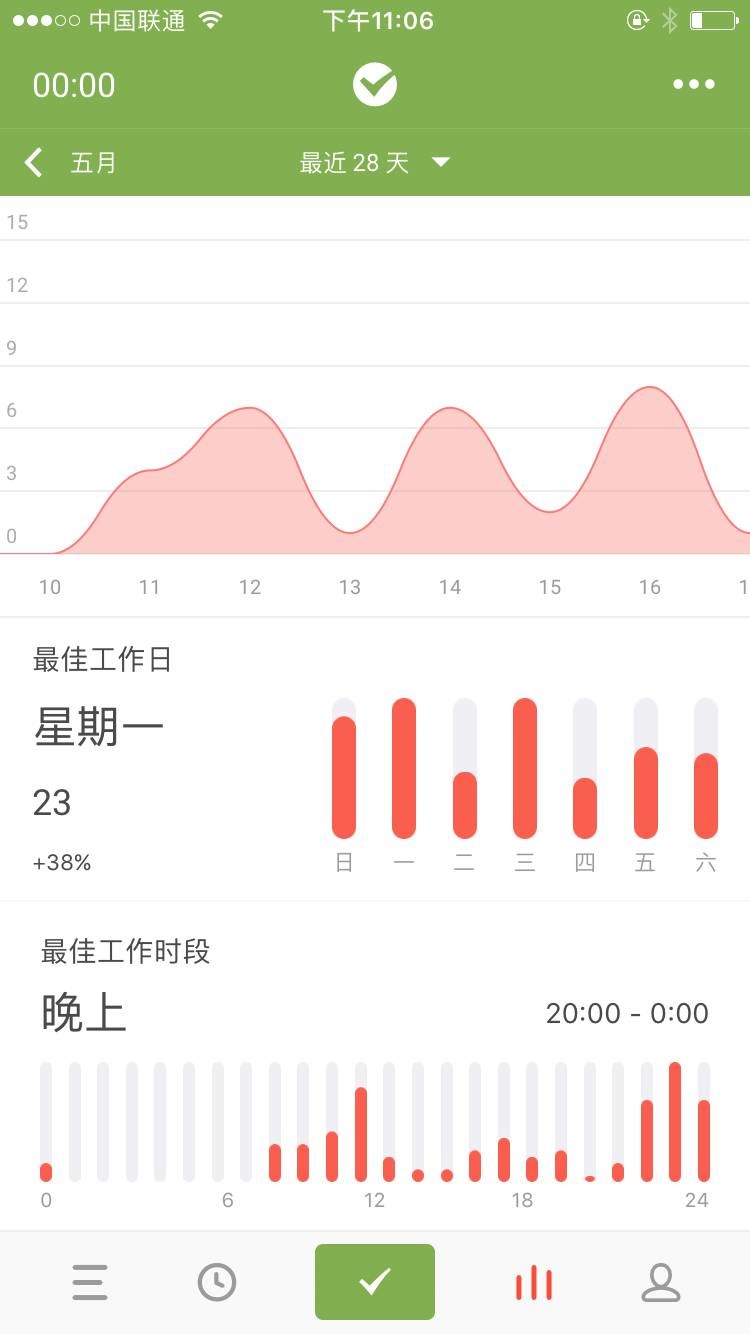Select the bar chart statistics tab

(x=534, y=1282)
